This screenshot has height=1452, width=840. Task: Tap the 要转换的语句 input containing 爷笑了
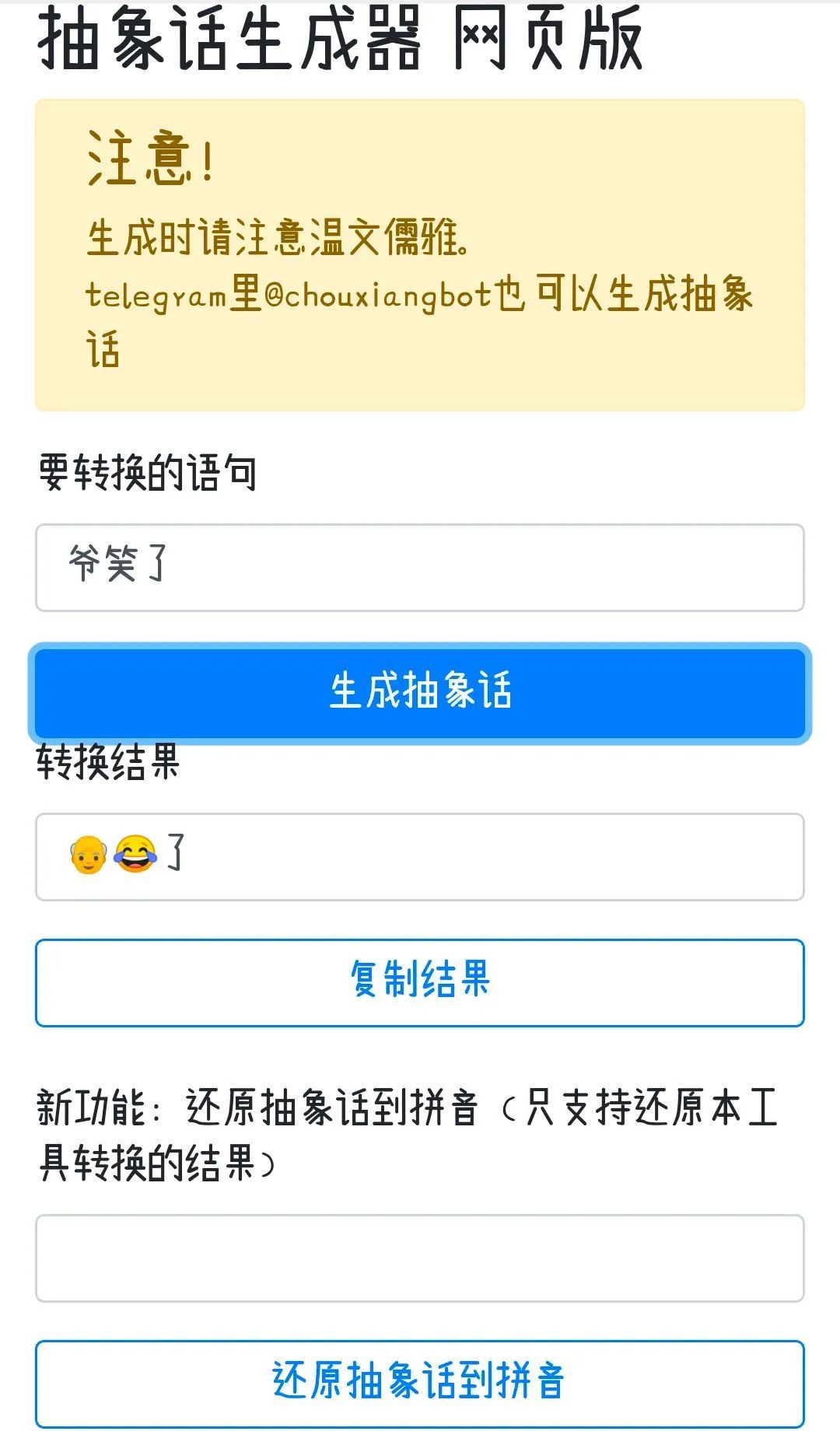pyautogui.click(x=420, y=568)
